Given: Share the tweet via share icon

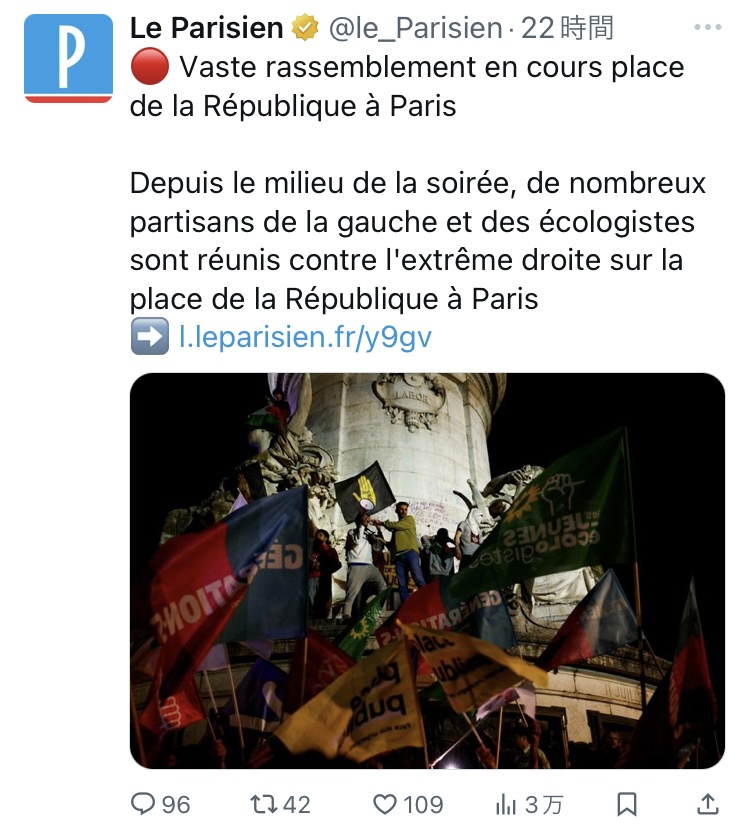Looking at the screenshot, I should click(707, 803).
